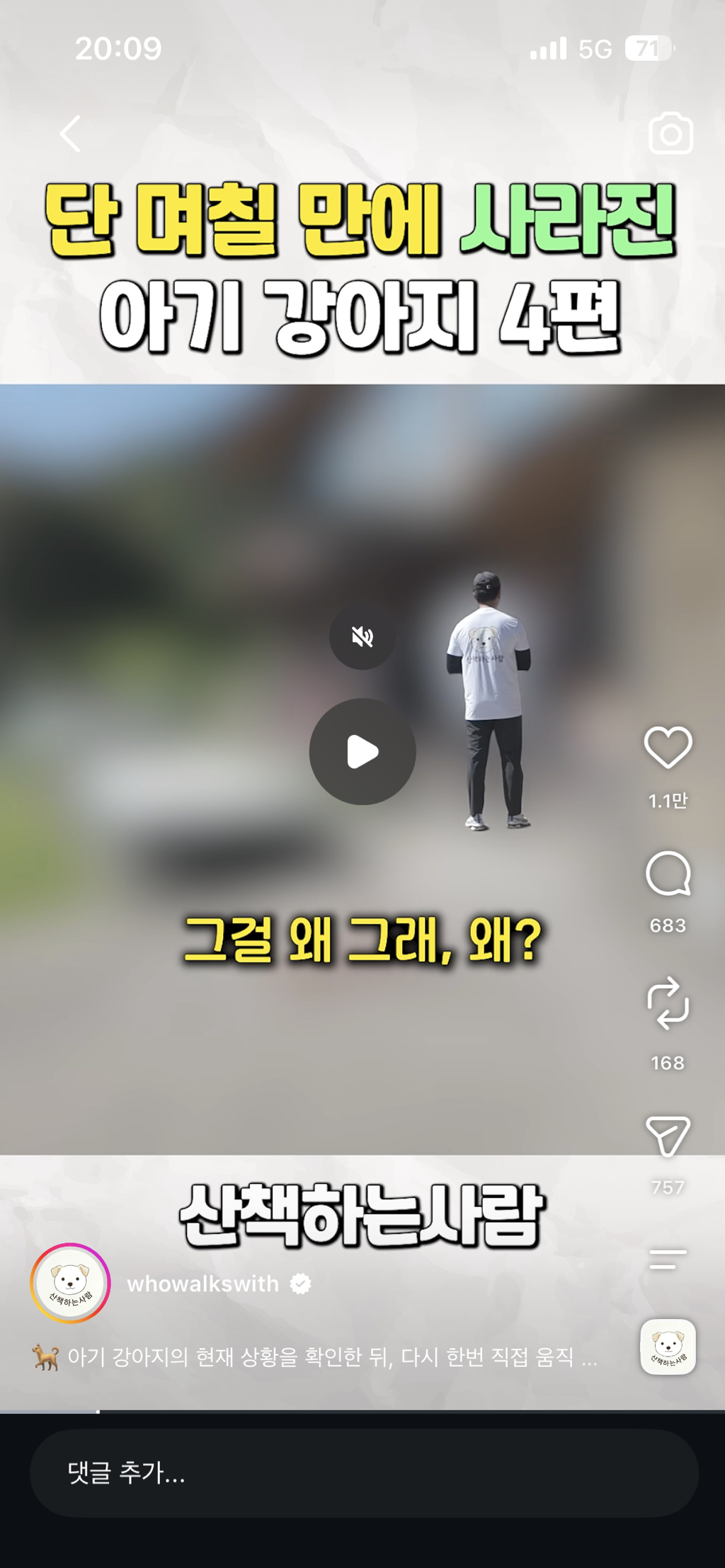Image resolution: width=725 pixels, height=1568 pixels.
Task: Go back with the top-left arrow
Action: [70, 134]
